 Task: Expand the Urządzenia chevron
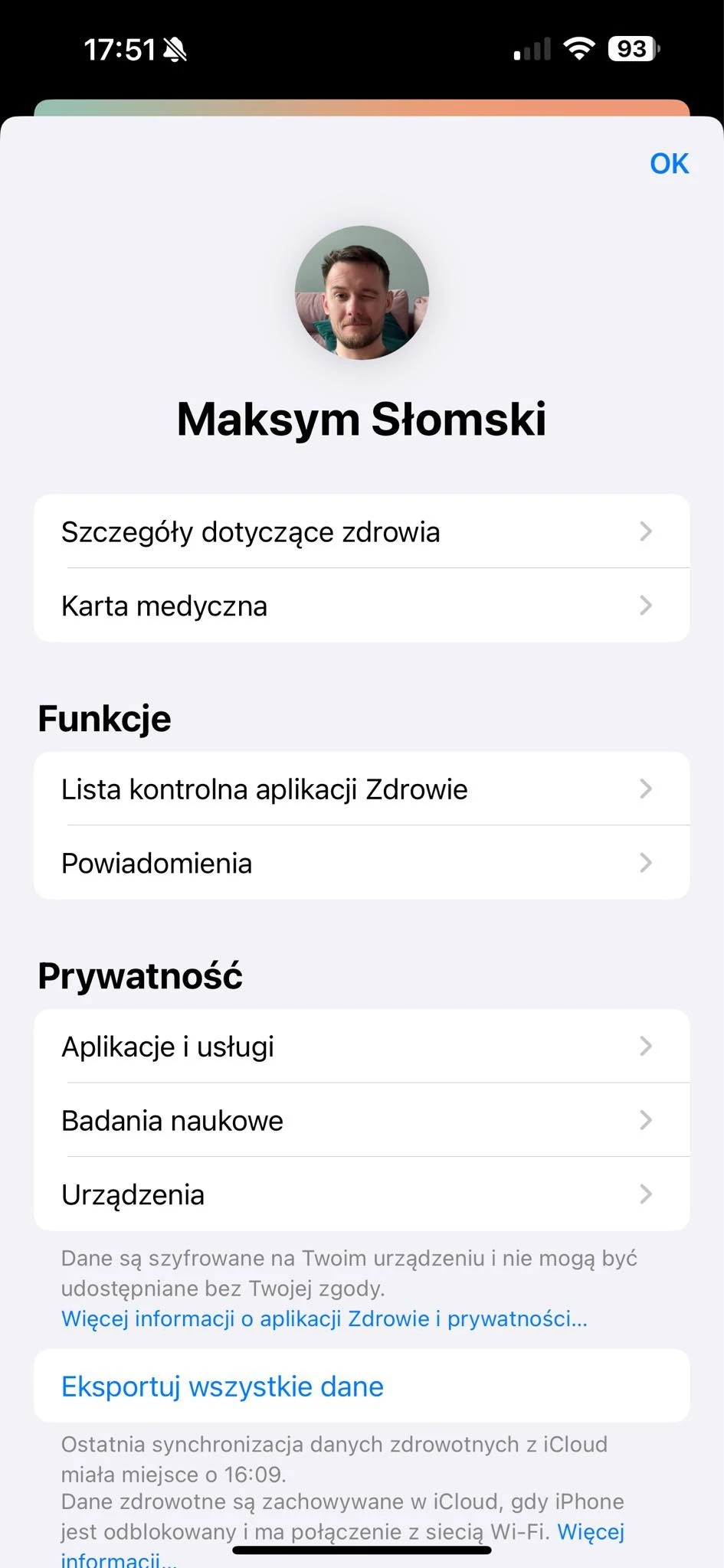click(646, 1194)
